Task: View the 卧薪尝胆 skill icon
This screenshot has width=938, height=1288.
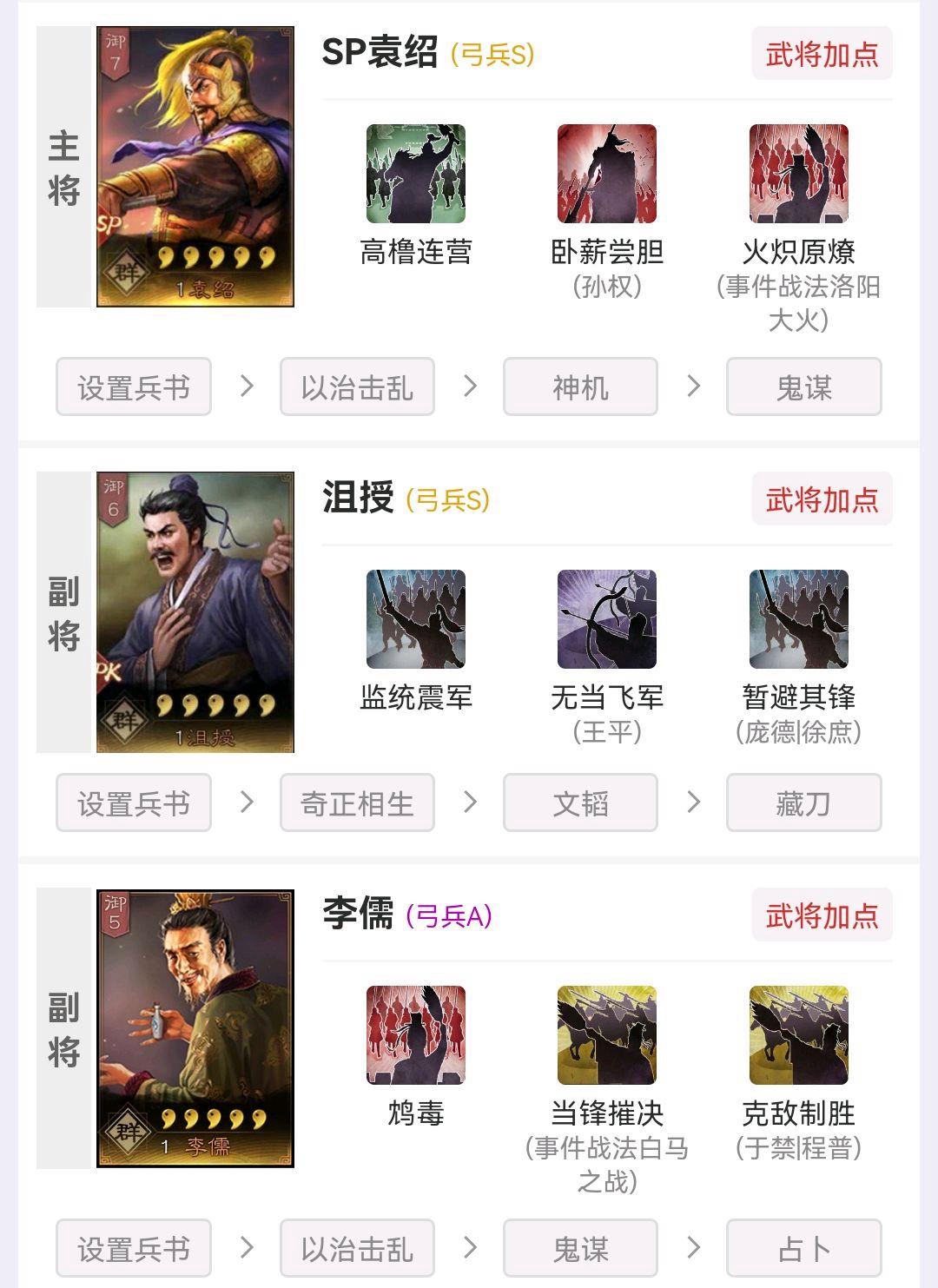Action: tap(607, 174)
